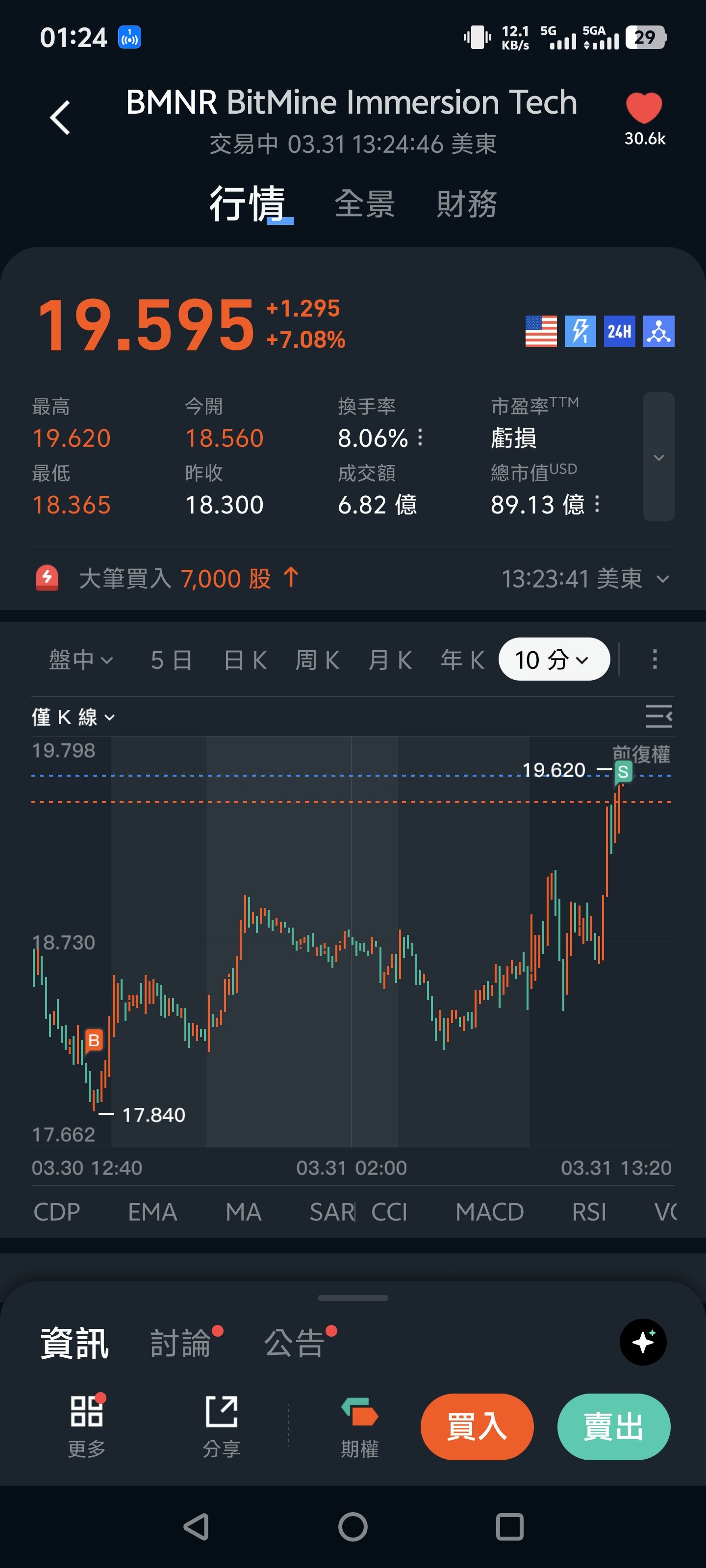Expand the quote details chevron panel
The height and width of the screenshot is (1568, 706).
point(658,457)
